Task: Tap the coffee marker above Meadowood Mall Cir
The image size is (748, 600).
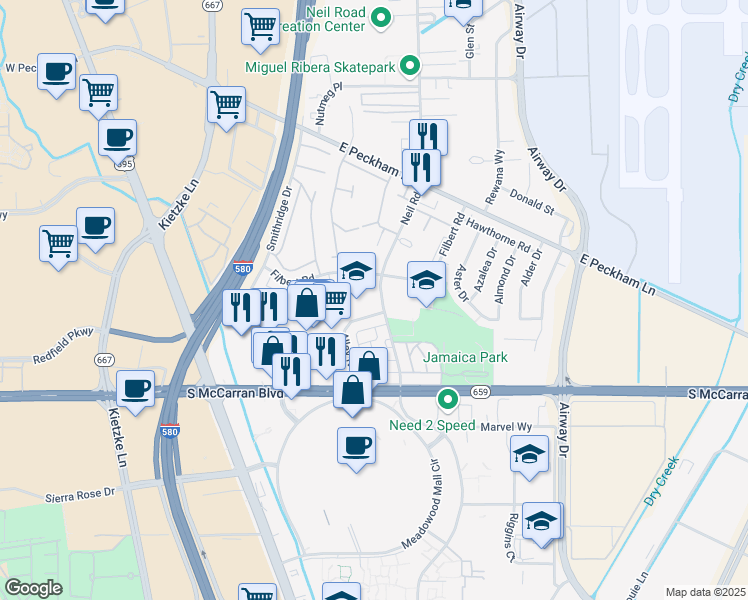Action: pos(355,445)
